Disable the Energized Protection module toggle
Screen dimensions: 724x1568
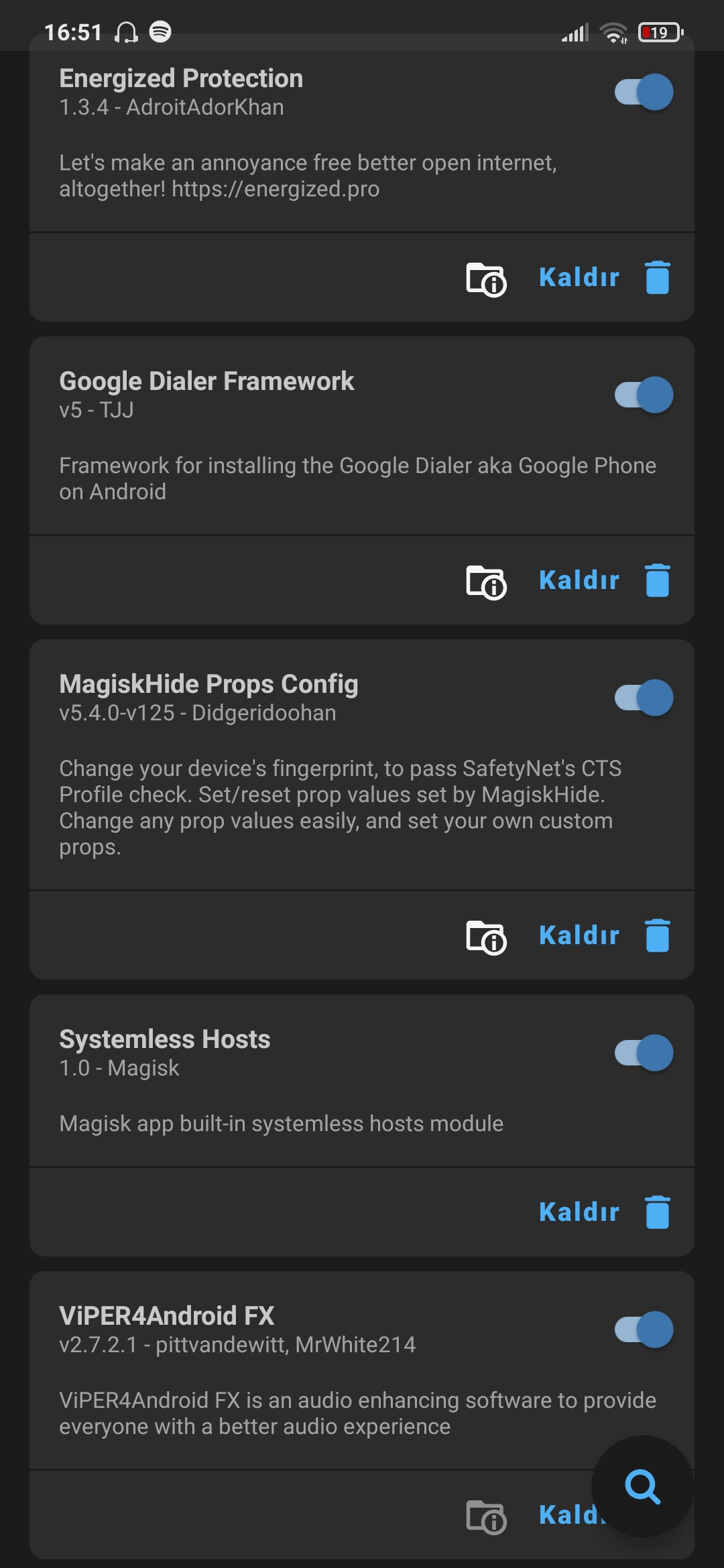pyautogui.click(x=644, y=92)
